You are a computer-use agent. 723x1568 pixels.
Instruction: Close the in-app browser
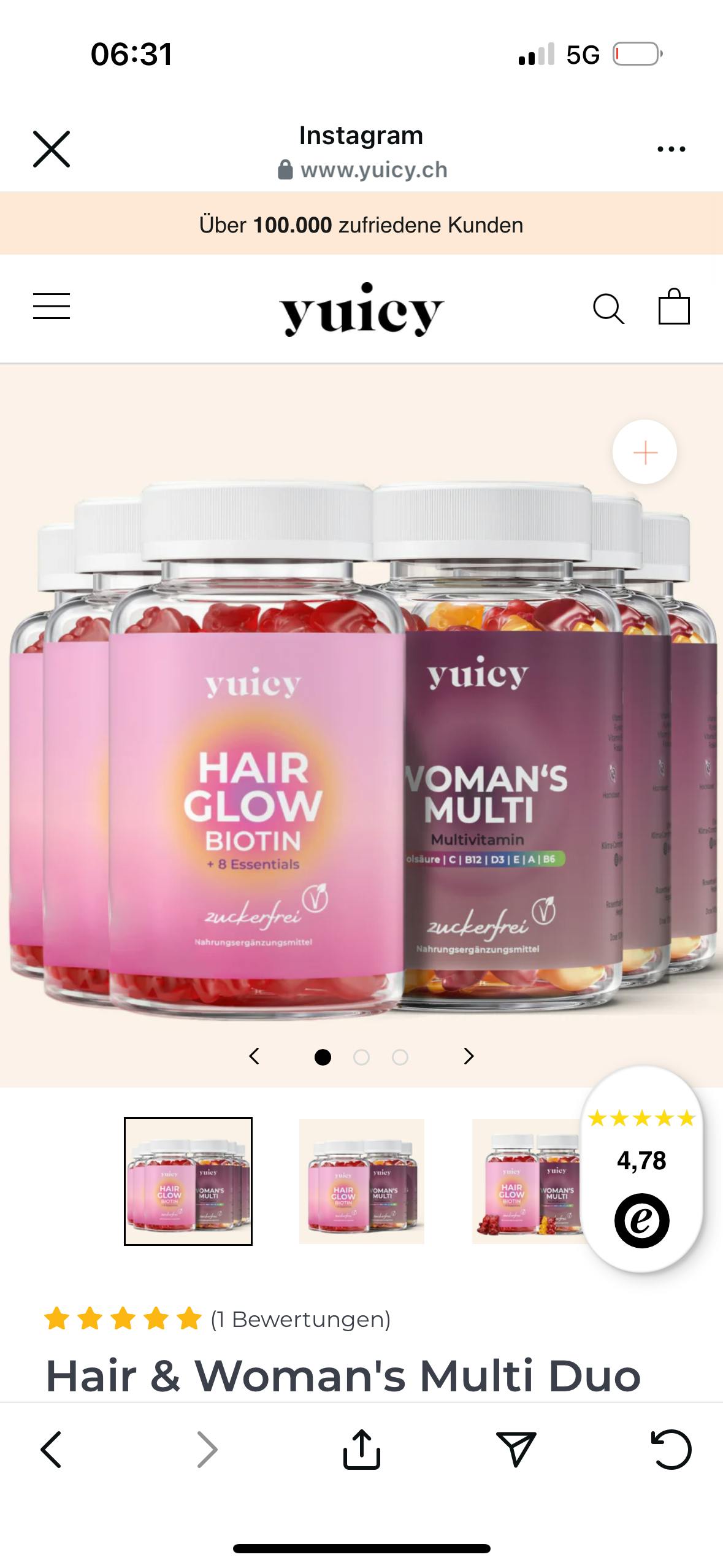(52, 149)
